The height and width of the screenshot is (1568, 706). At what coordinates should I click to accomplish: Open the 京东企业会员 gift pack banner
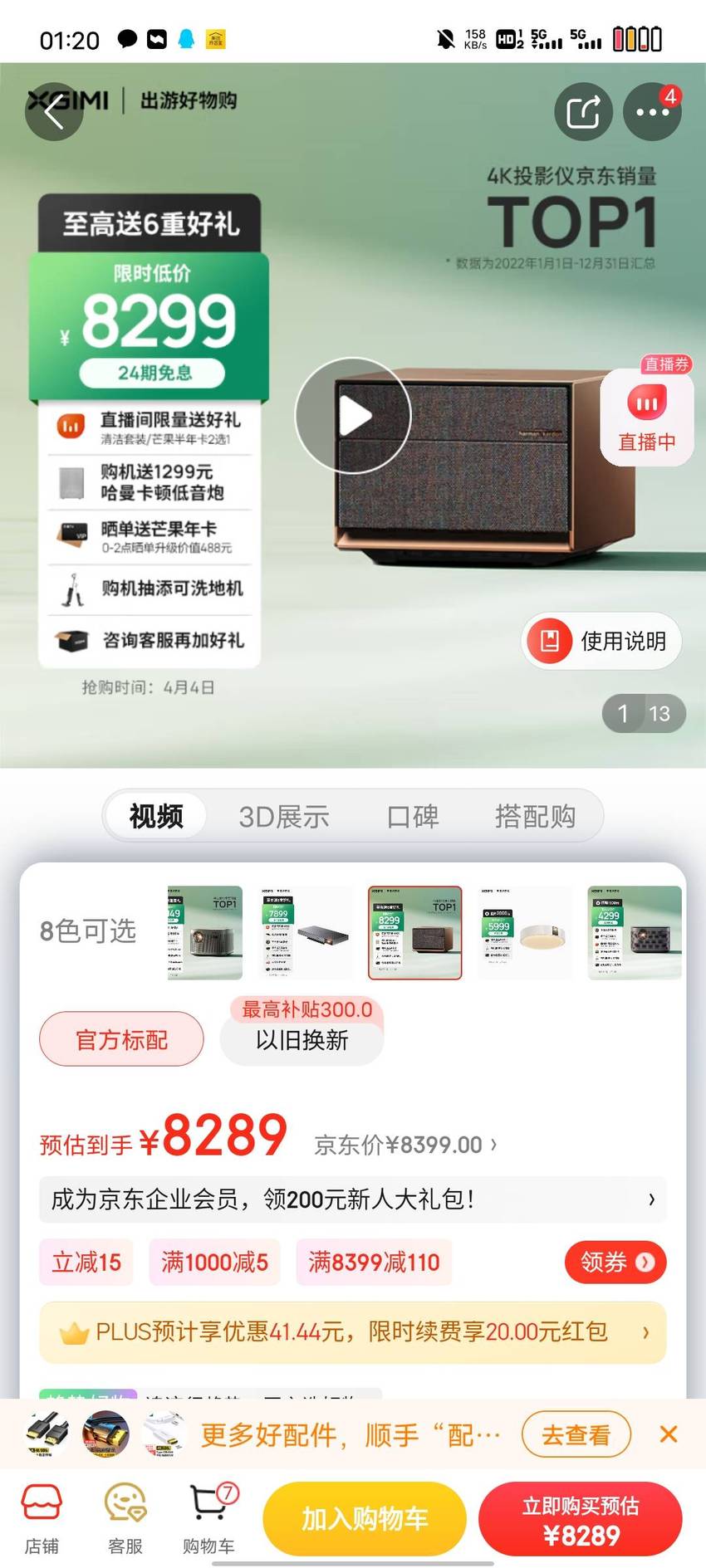tap(352, 1199)
